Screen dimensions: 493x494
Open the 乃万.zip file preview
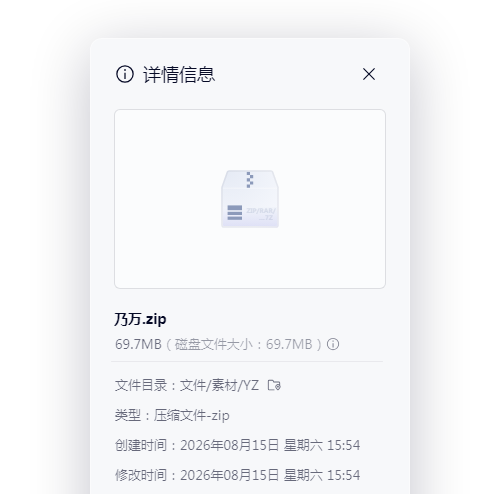coord(250,199)
